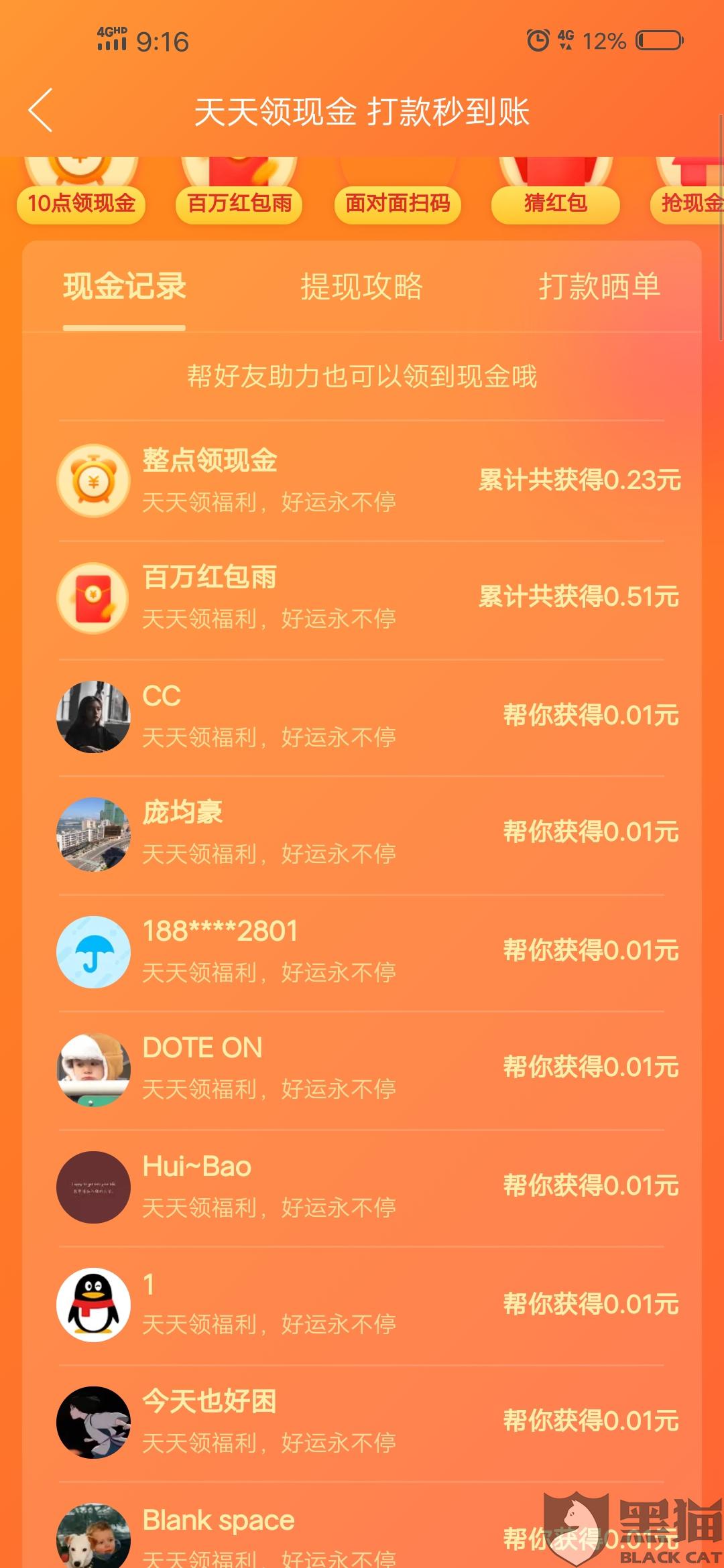Open 10点领现金 activity
Screen dimensions: 724x1568
[x=81, y=202]
